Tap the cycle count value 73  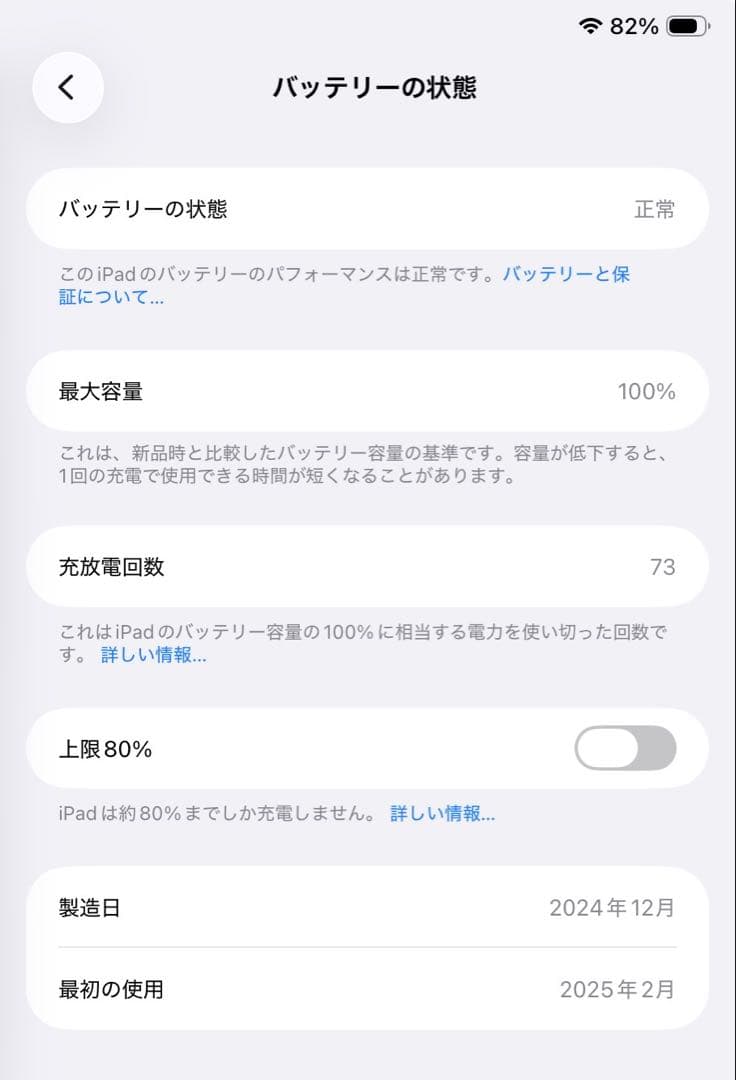665,567
